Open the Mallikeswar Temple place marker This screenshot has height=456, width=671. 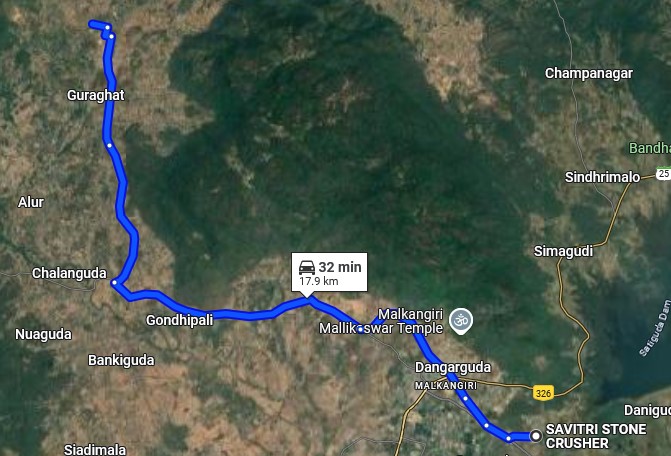coord(460,321)
